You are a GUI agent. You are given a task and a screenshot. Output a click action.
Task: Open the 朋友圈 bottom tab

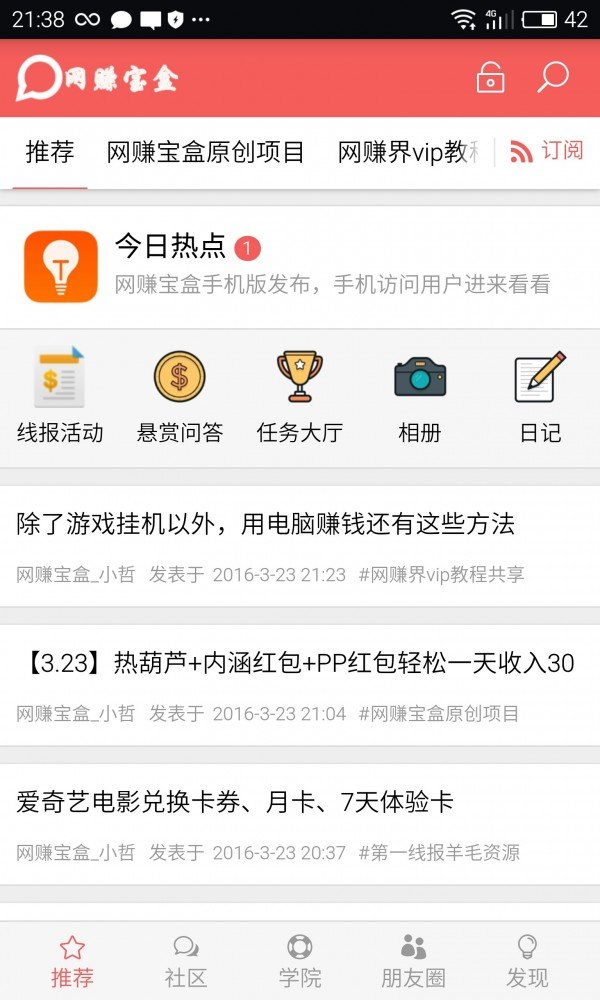click(413, 961)
